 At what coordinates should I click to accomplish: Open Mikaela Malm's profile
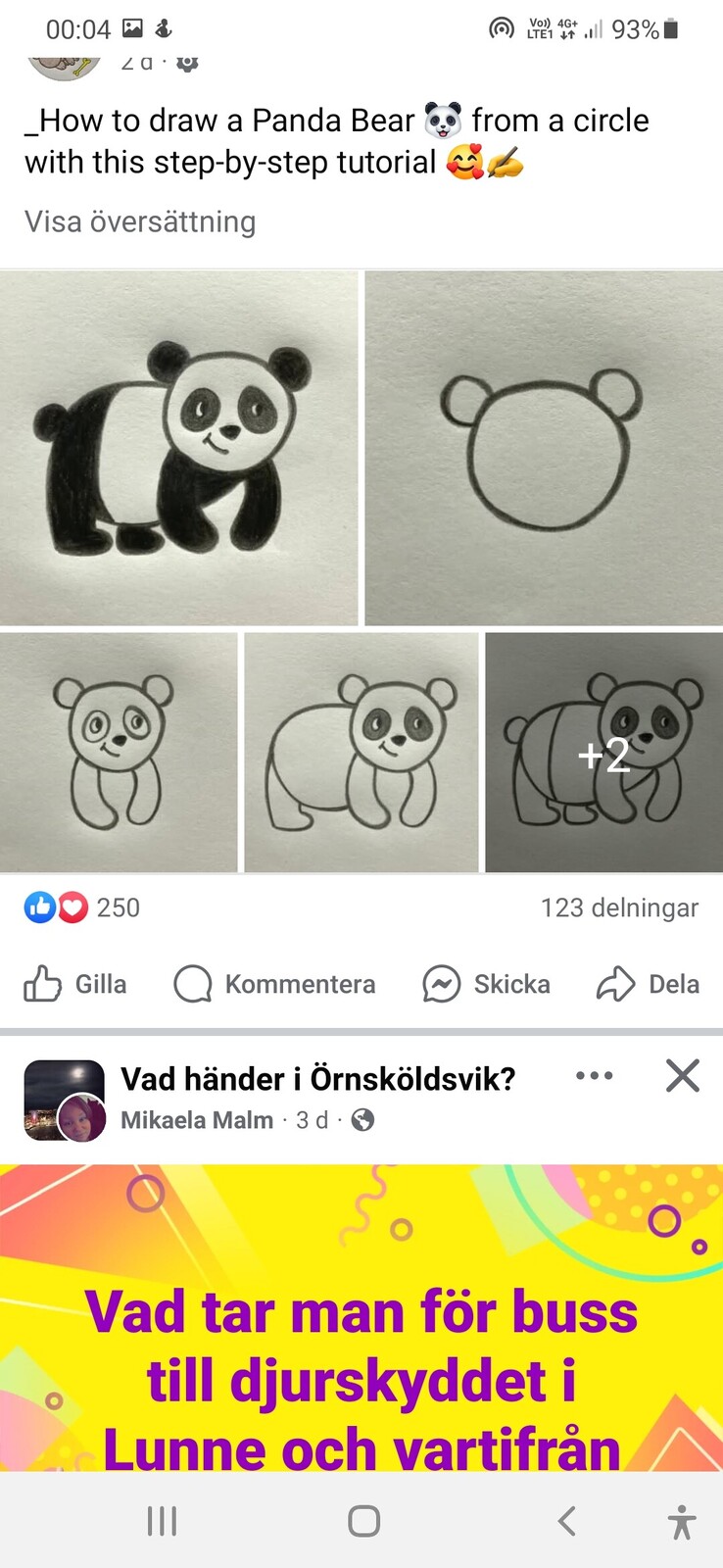[x=197, y=1120]
